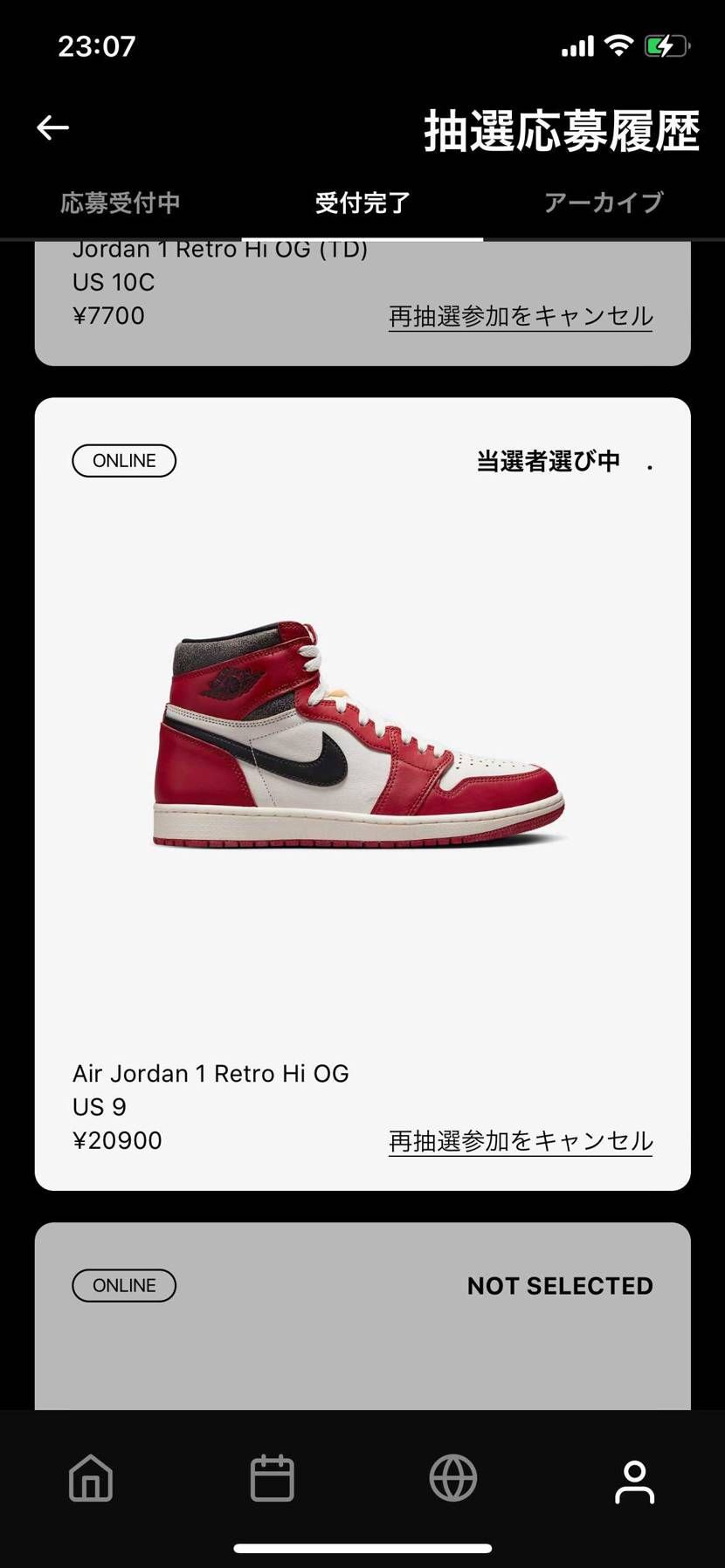725x1568 pixels.
Task: Cancel redraw entry for Jordan 1 Retro TD
Action: [x=521, y=316]
